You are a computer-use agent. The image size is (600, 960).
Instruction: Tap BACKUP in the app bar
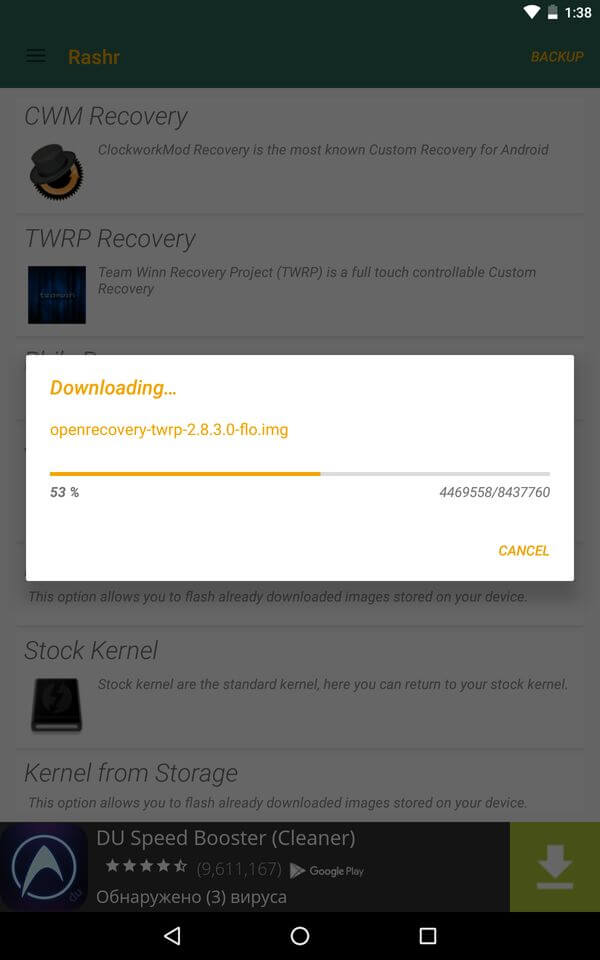point(556,57)
